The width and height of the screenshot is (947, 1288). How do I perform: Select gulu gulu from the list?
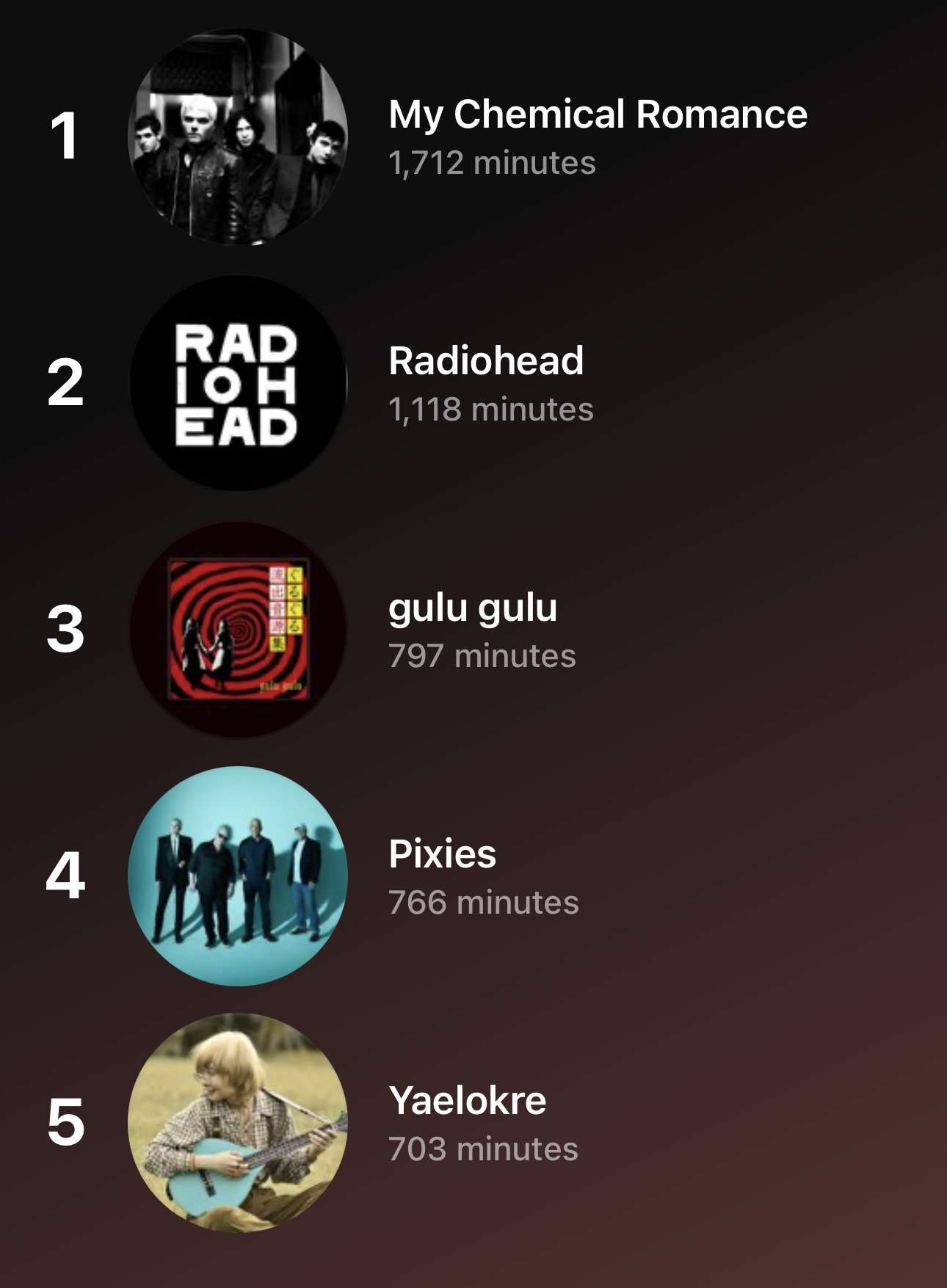(473, 608)
